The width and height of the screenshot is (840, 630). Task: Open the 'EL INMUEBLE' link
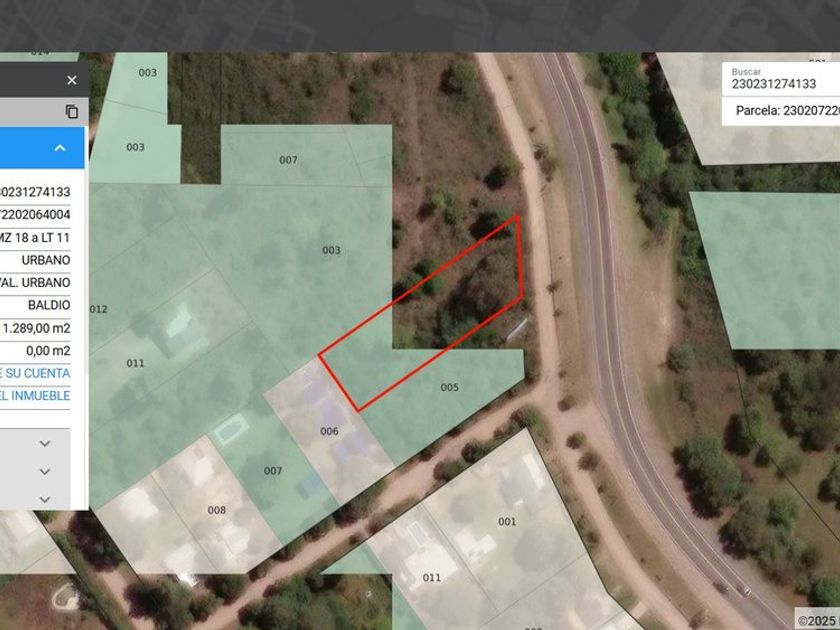click(x=36, y=396)
